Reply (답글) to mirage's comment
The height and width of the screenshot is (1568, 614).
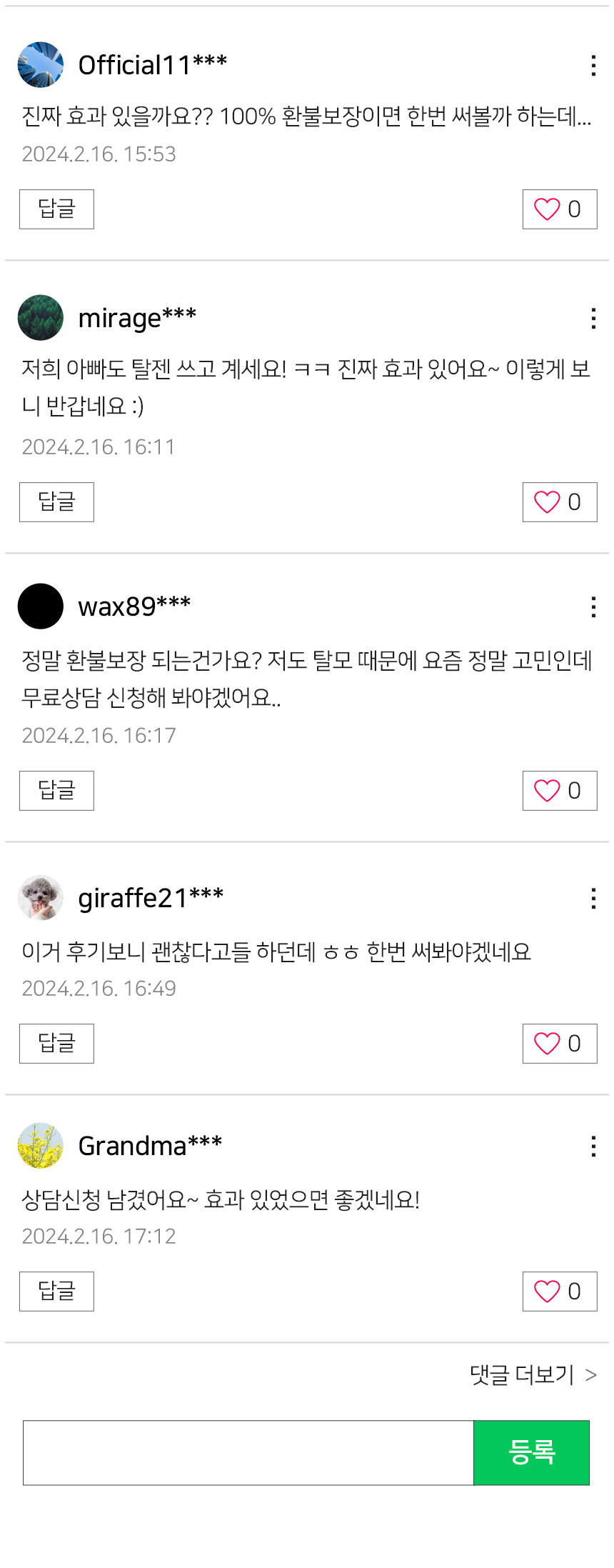56,502
